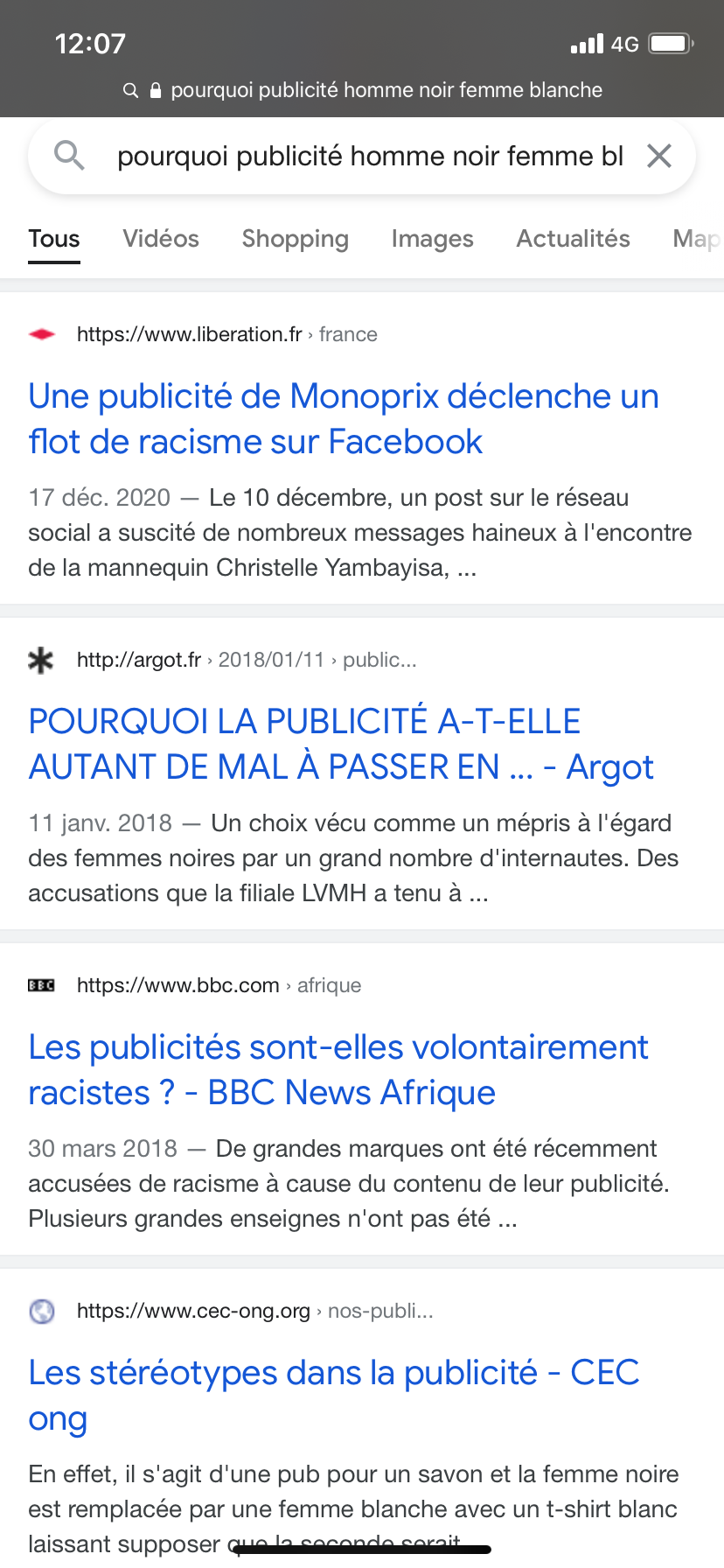Show the Images results tab
This screenshot has height=1568, width=724.
pyautogui.click(x=432, y=239)
